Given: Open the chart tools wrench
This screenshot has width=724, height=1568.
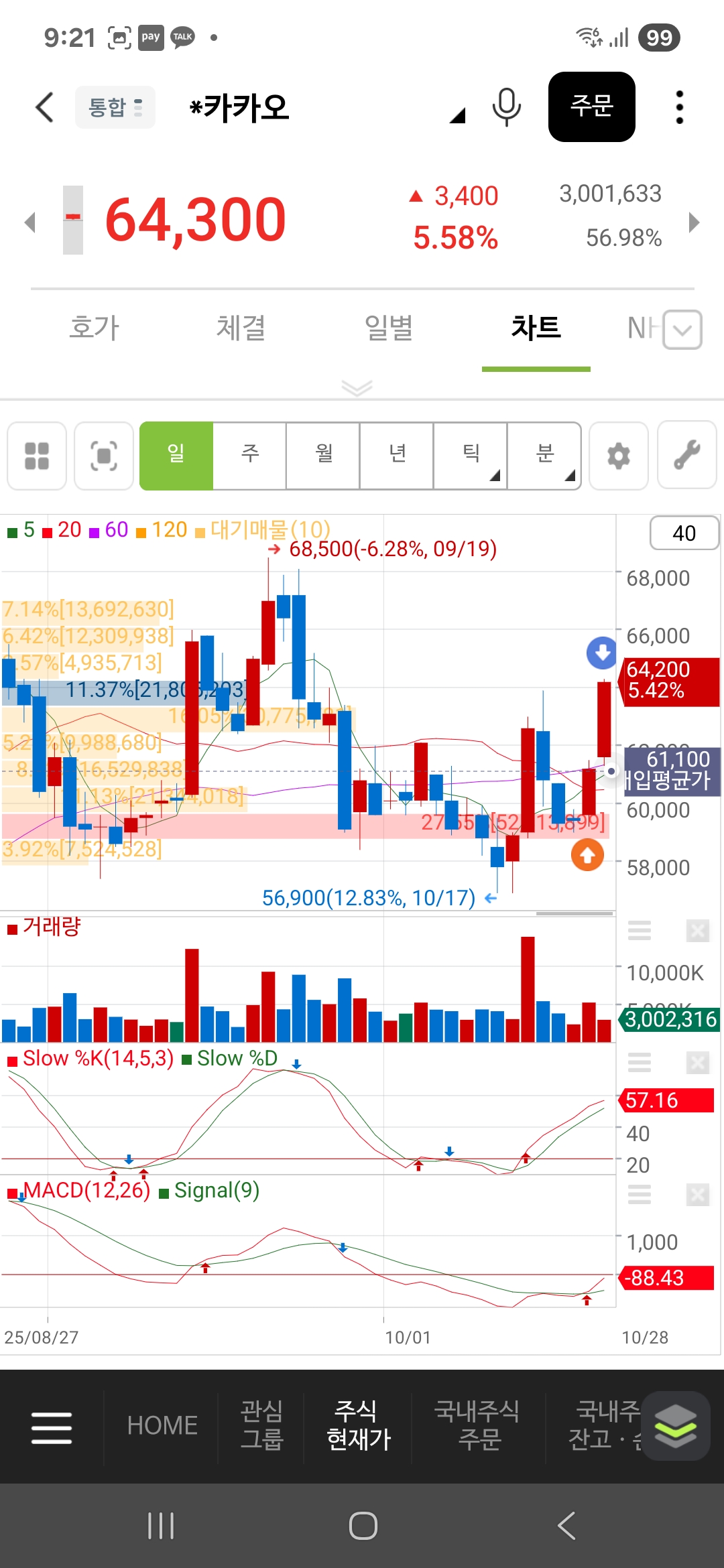Looking at the screenshot, I should [x=687, y=456].
